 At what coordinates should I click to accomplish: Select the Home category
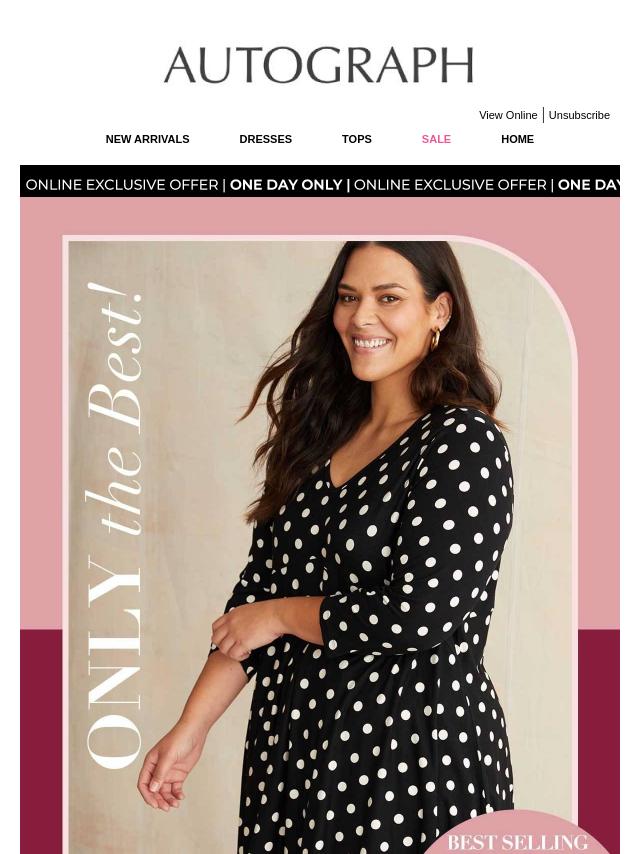click(517, 139)
